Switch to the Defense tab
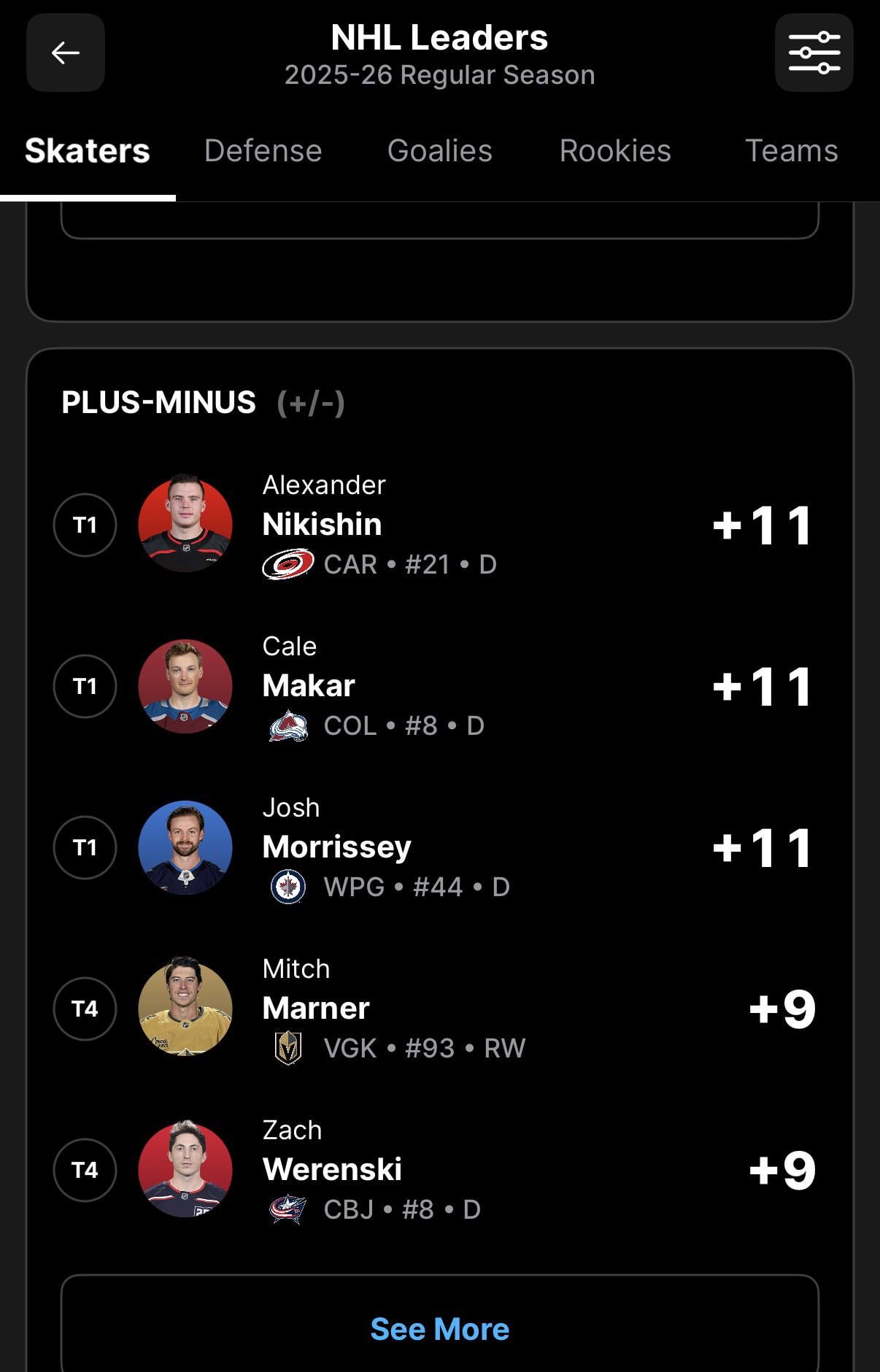This screenshot has height=1372, width=880. [263, 151]
